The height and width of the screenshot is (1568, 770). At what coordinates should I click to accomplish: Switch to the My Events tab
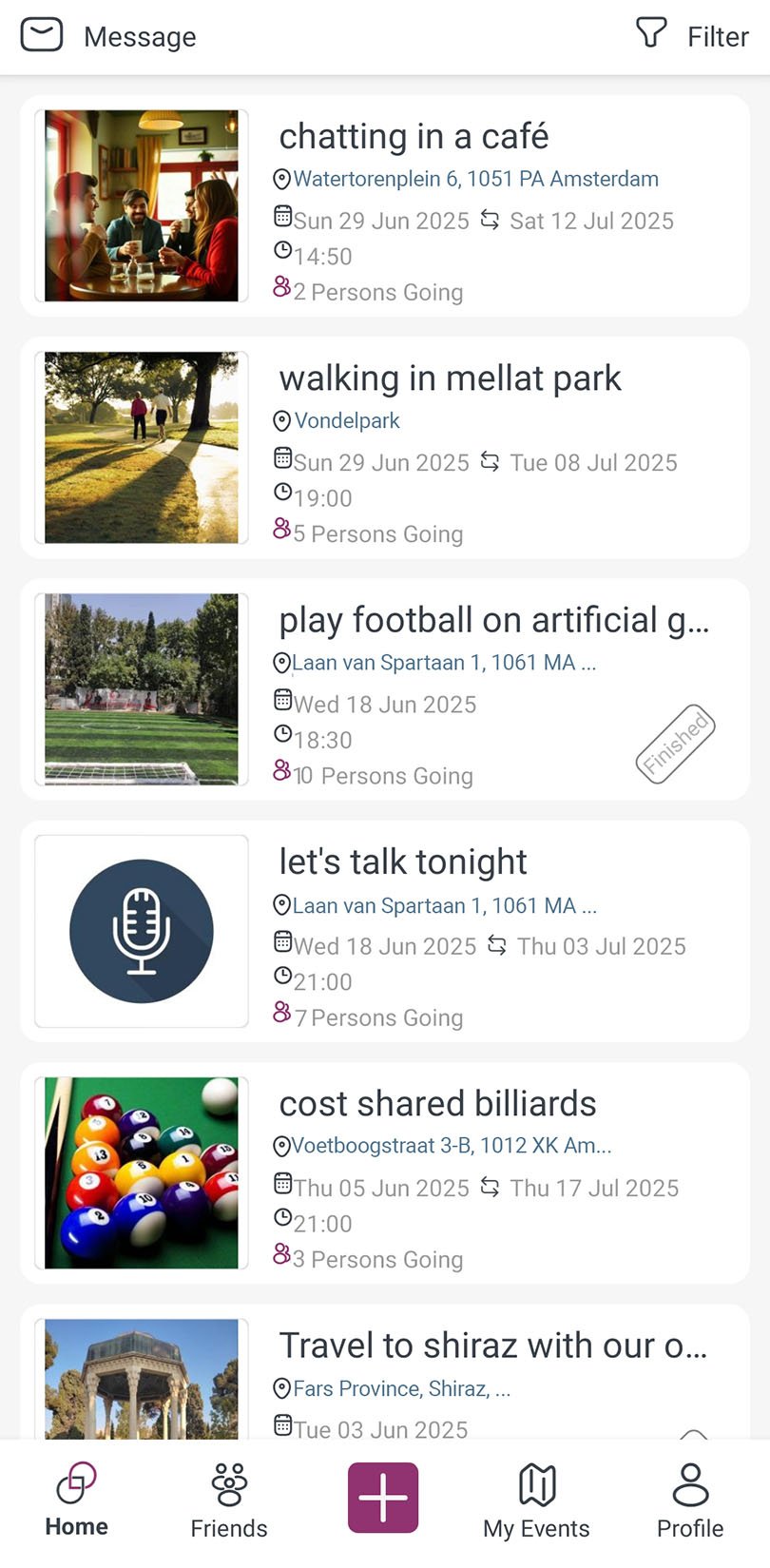[537, 1500]
